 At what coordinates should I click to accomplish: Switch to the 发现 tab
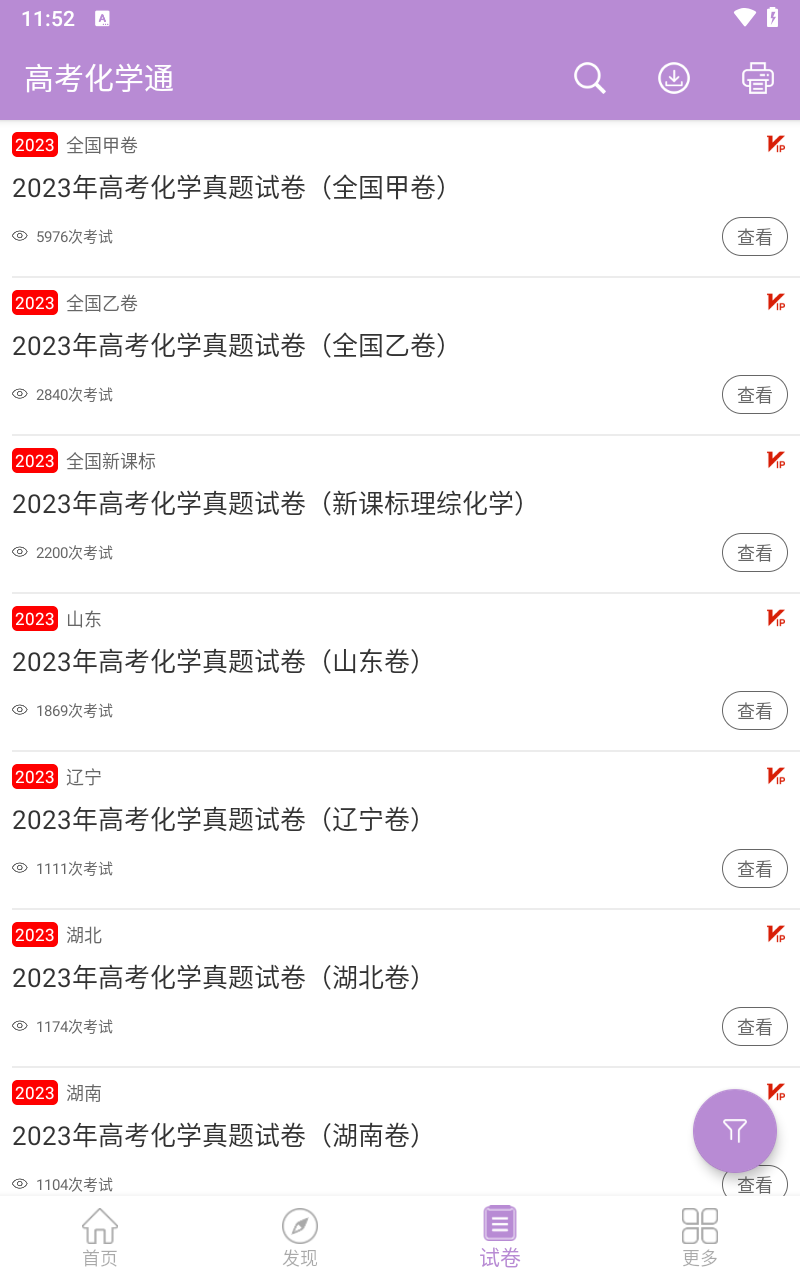click(x=300, y=1237)
